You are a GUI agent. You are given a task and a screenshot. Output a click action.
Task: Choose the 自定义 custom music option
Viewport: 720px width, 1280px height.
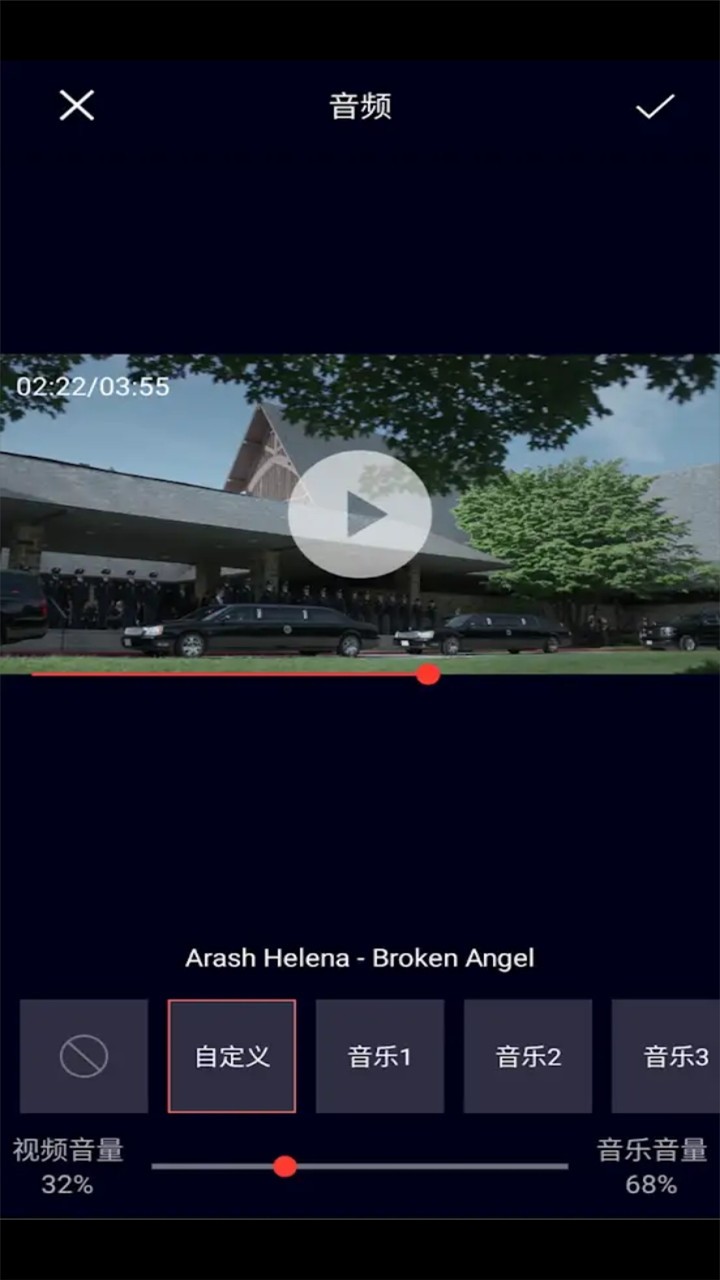point(232,1056)
